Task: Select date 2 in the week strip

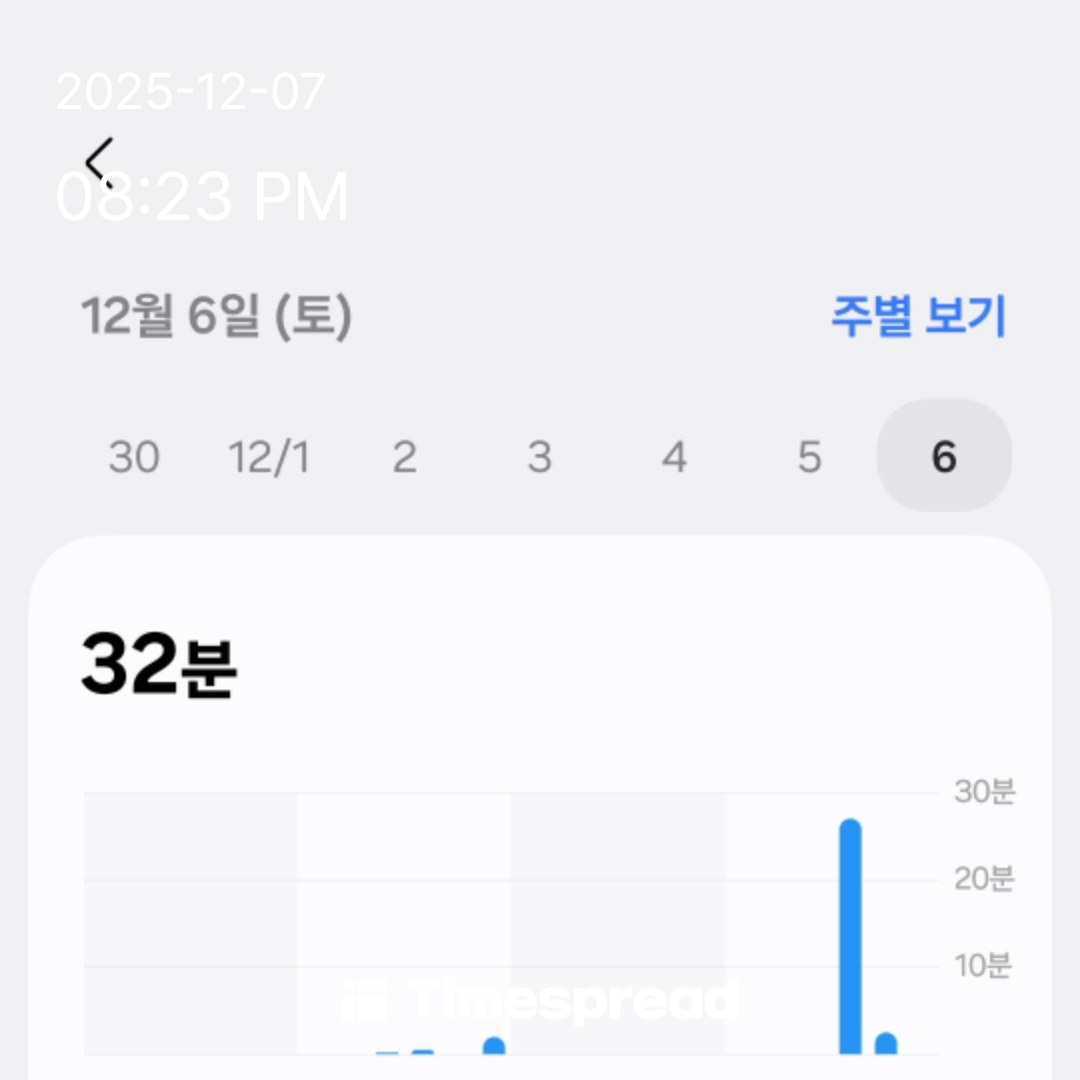Action: [404, 458]
